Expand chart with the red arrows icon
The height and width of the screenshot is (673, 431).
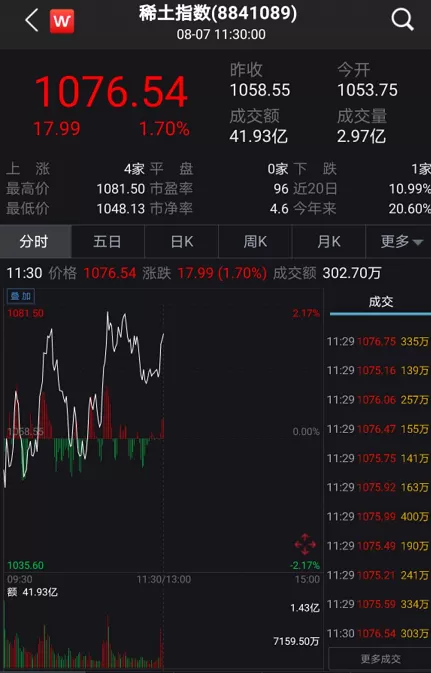pos(305,544)
